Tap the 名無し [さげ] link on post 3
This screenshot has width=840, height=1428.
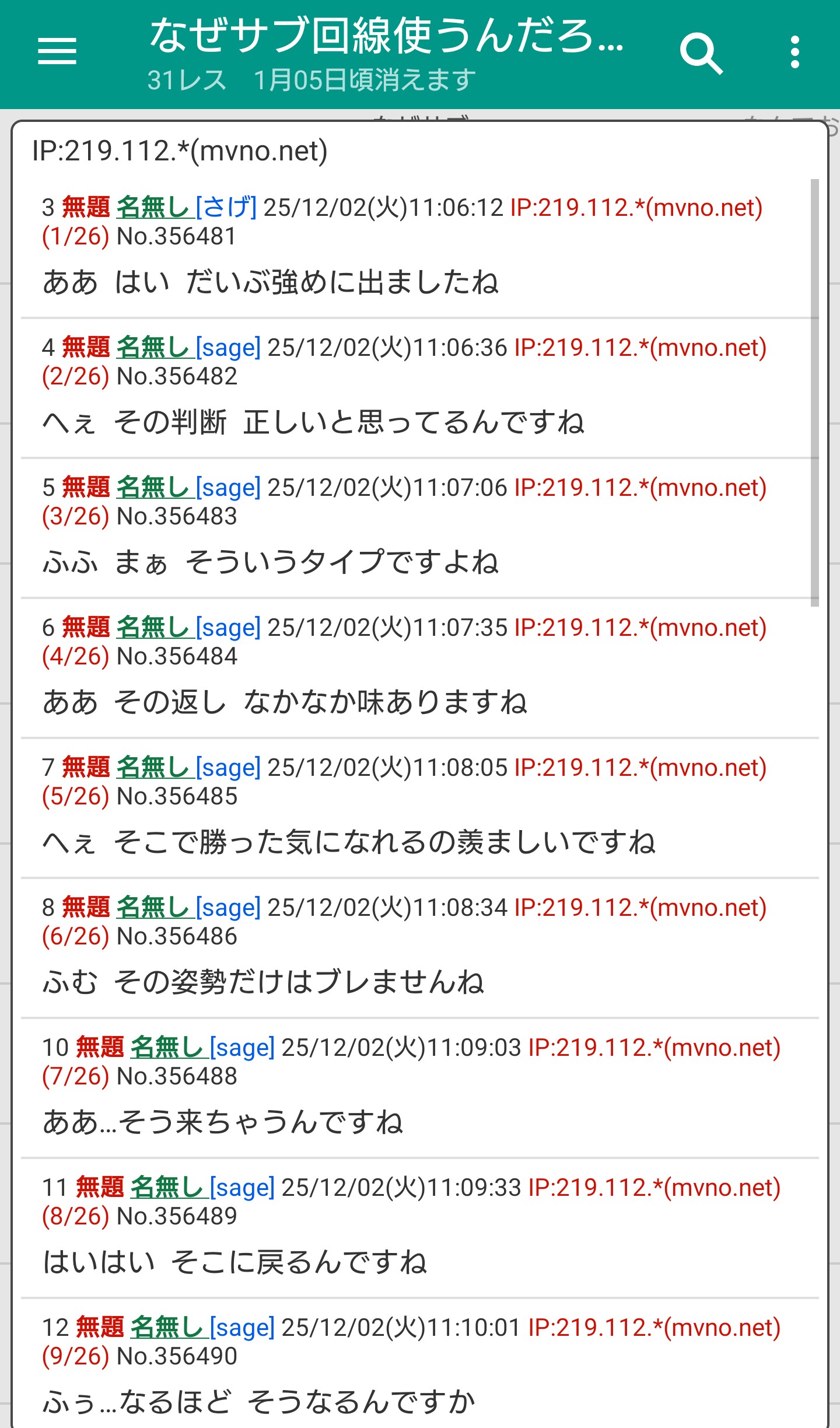coord(186,208)
